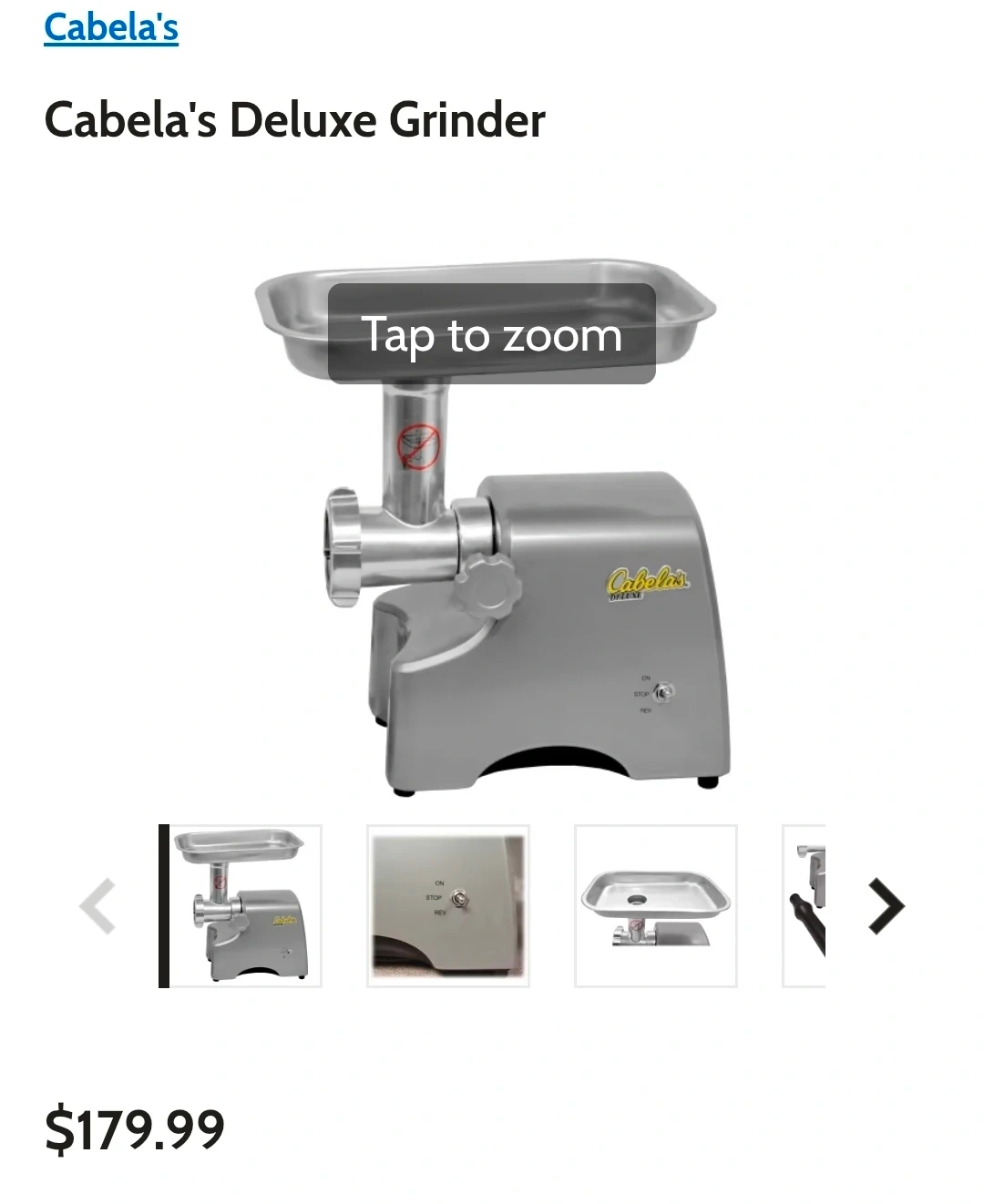Select the first full grinder thumbnail
This screenshot has height=1204, width=984.
pos(241,906)
